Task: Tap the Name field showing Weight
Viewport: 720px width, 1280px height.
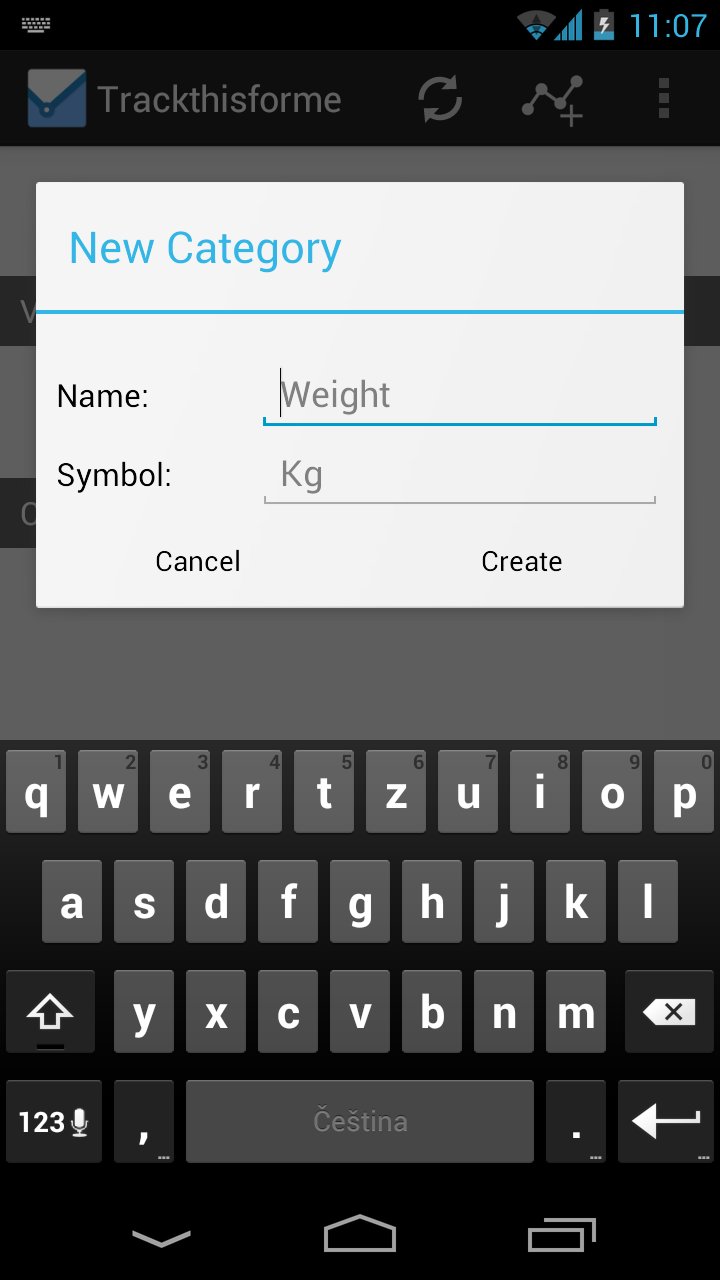Action: (459, 396)
